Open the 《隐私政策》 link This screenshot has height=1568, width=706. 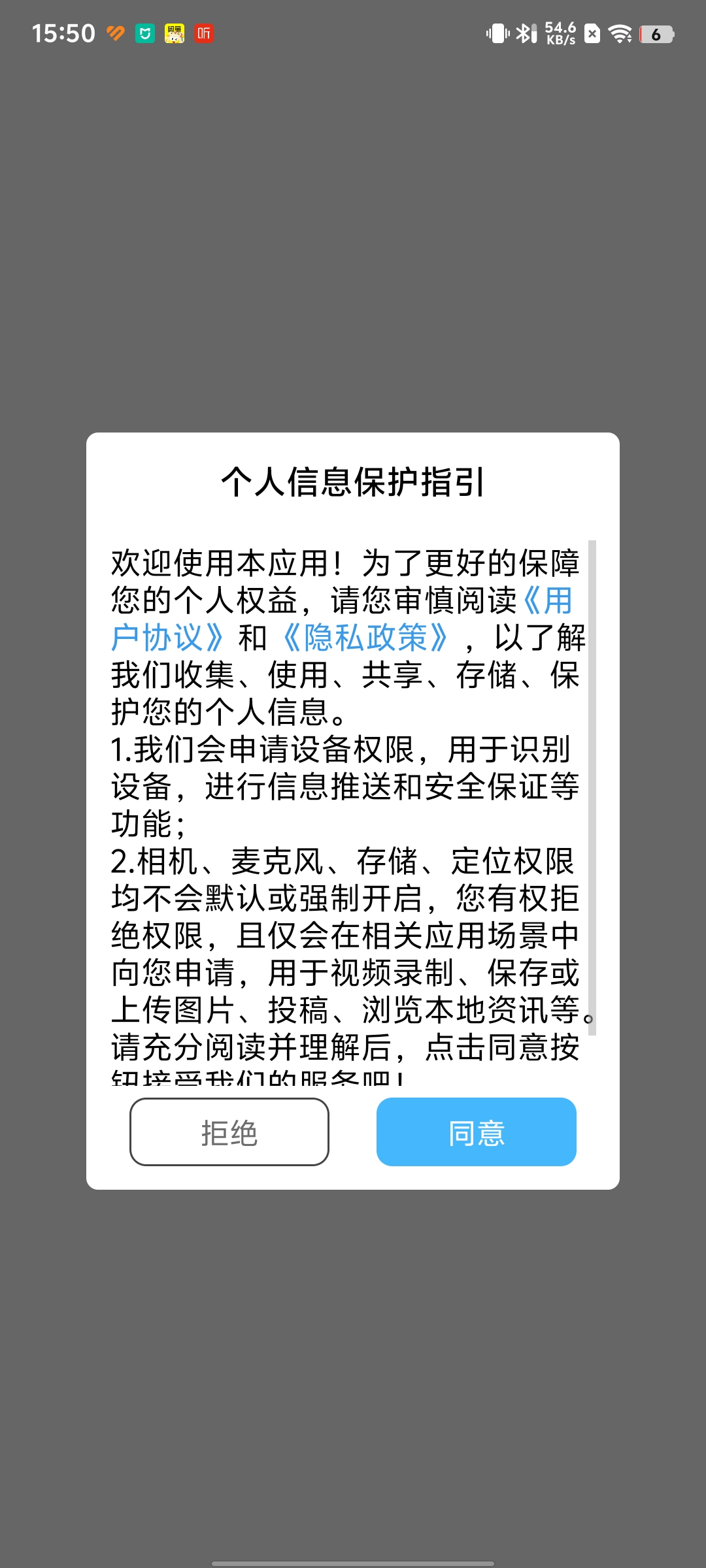[x=366, y=638]
